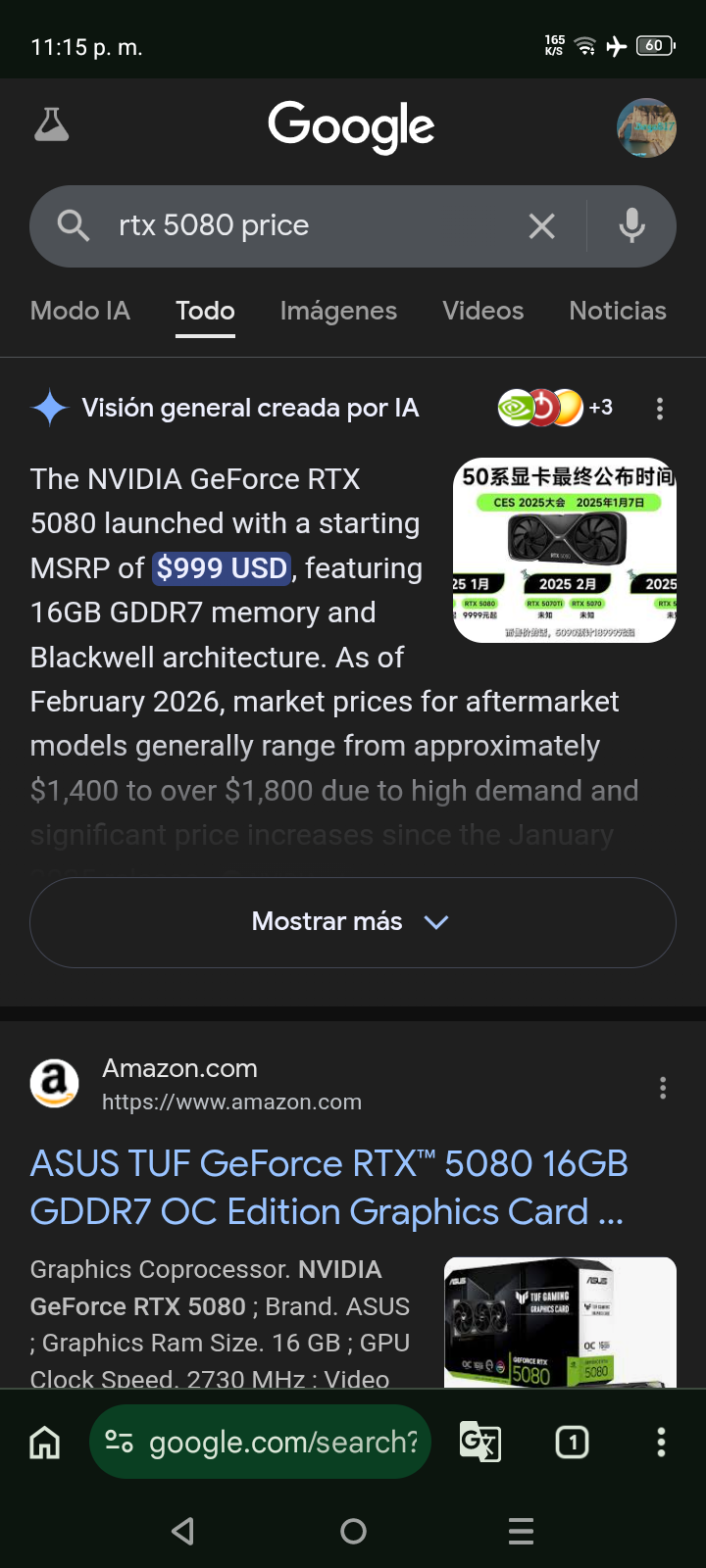Open the ASUS TUF GeForce RTX 5080 link
This screenshot has height=1568, width=706.
[x=328, y=1188]
